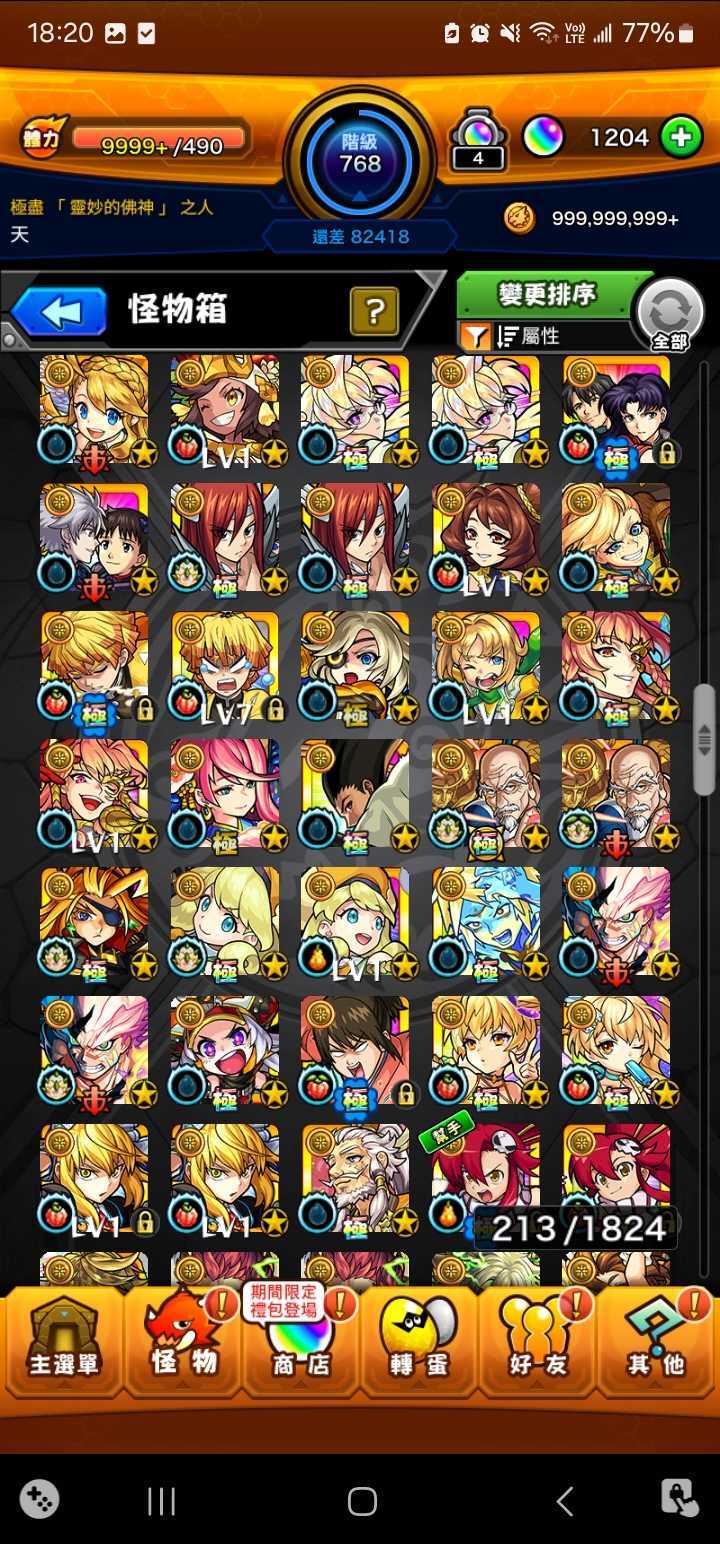Select the eyepatch lion-haired monster

click(94, 922)
